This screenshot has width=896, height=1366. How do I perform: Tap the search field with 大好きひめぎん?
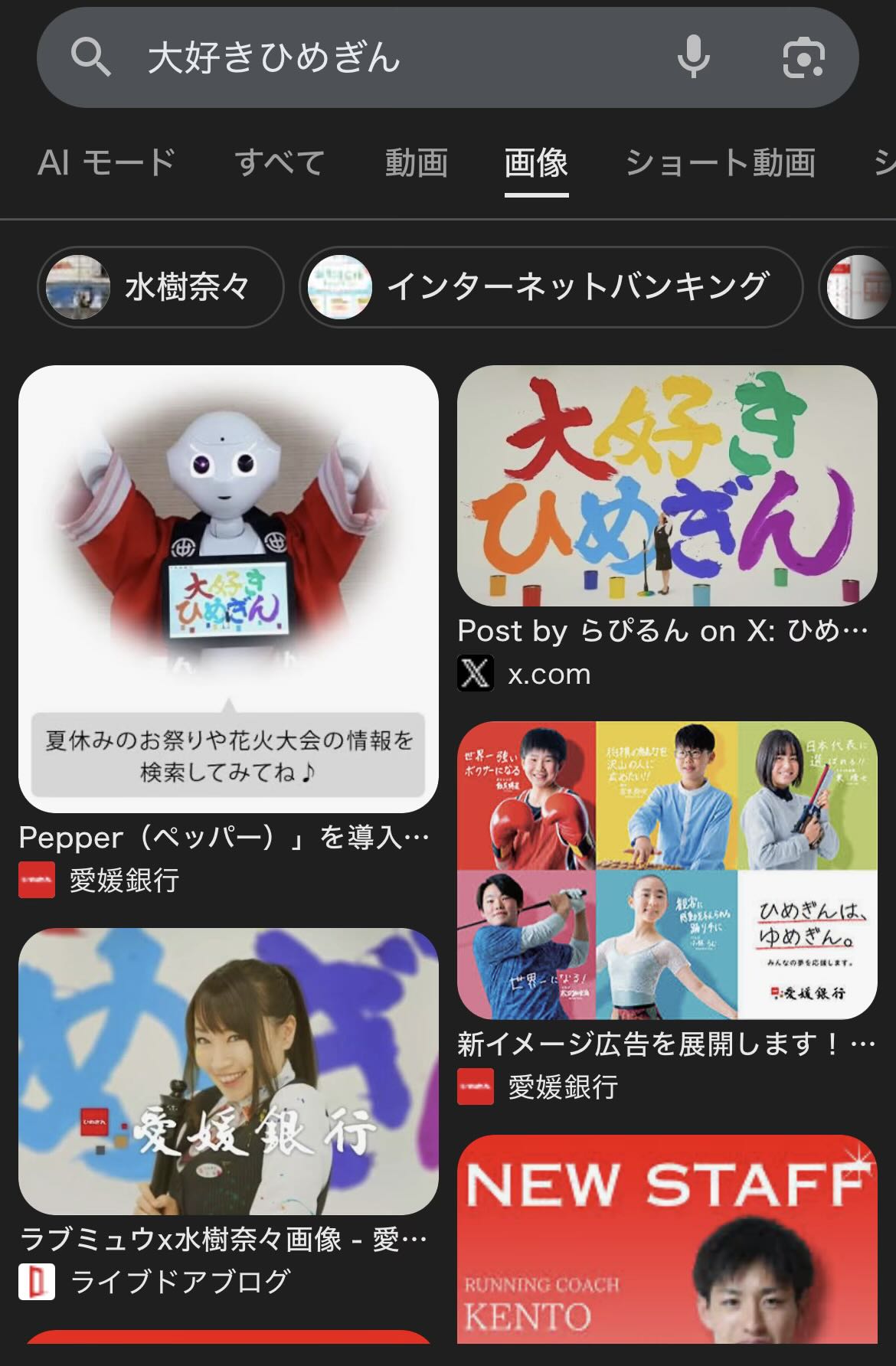(x=383, y=58)
